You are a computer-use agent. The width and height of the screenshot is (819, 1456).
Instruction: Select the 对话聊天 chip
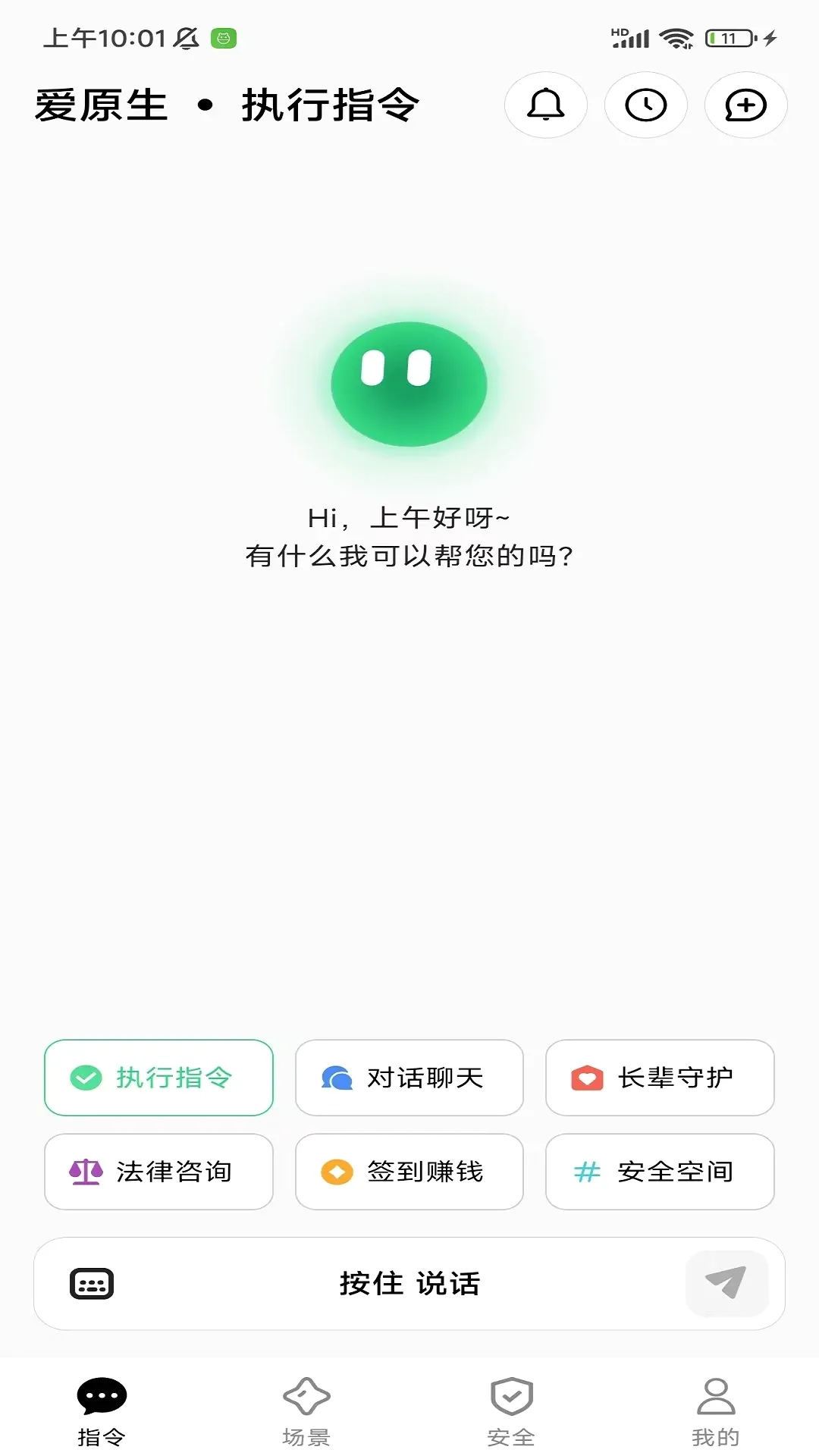click(x=409, y=1078)
